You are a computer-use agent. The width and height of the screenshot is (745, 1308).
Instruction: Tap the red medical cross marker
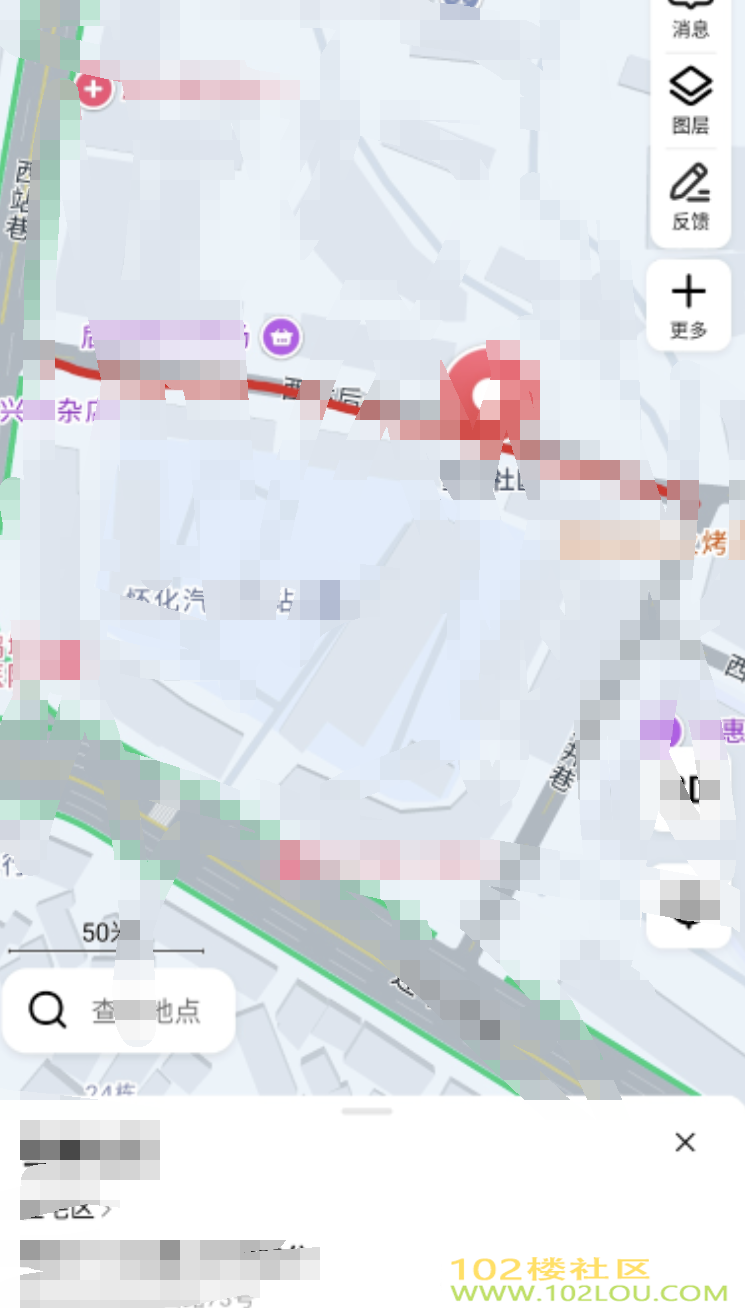coord(94,90)
